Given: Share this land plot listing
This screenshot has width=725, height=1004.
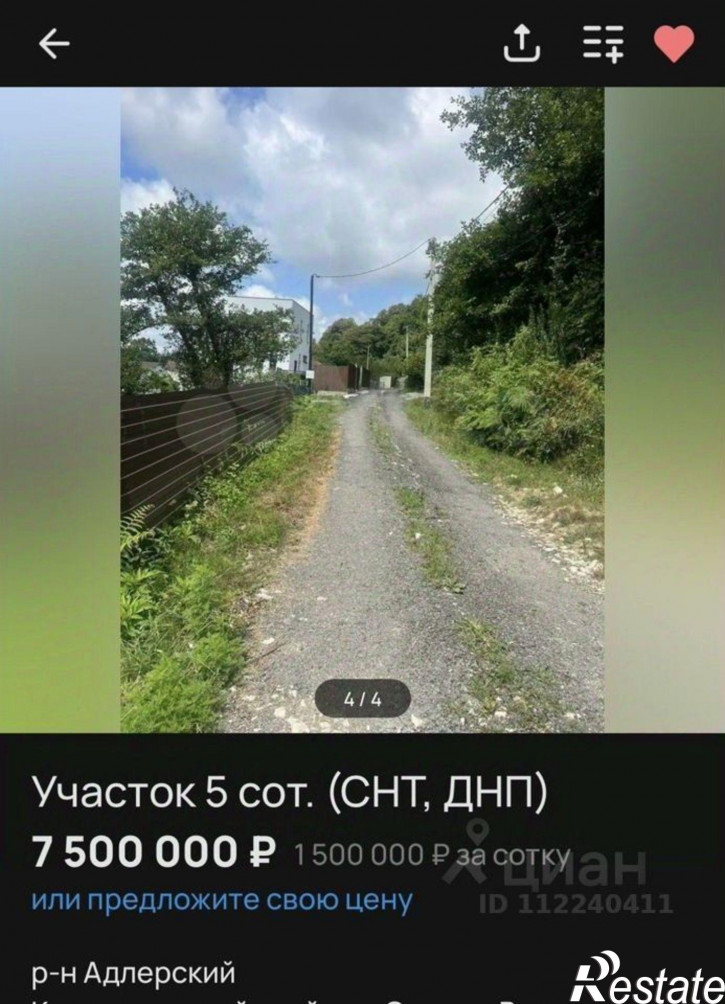Looking at the screenshot, I should pyautogui.click(x=521, y=44).
